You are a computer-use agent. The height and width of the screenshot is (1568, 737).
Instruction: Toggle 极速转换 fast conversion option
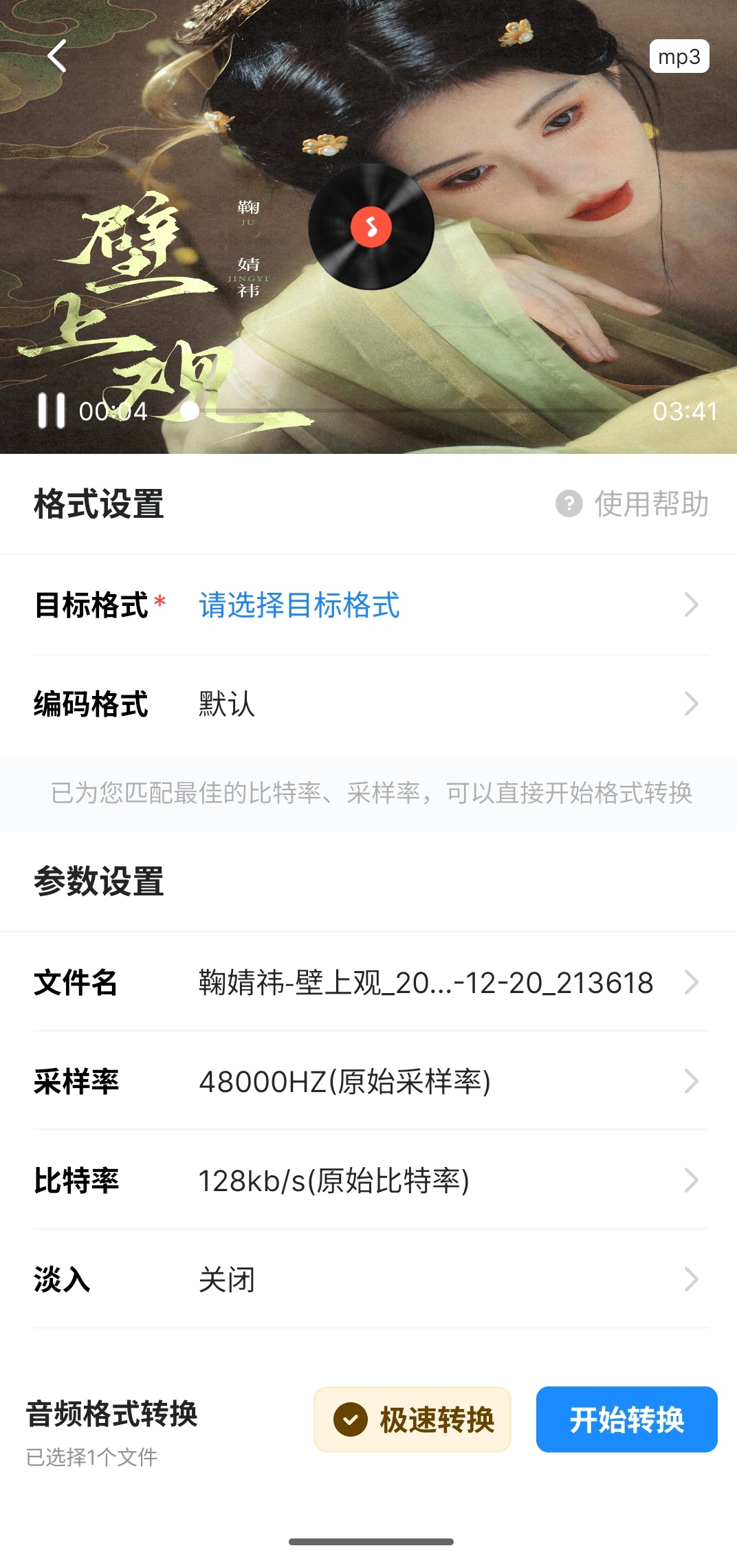click(x=412, y=1419)
